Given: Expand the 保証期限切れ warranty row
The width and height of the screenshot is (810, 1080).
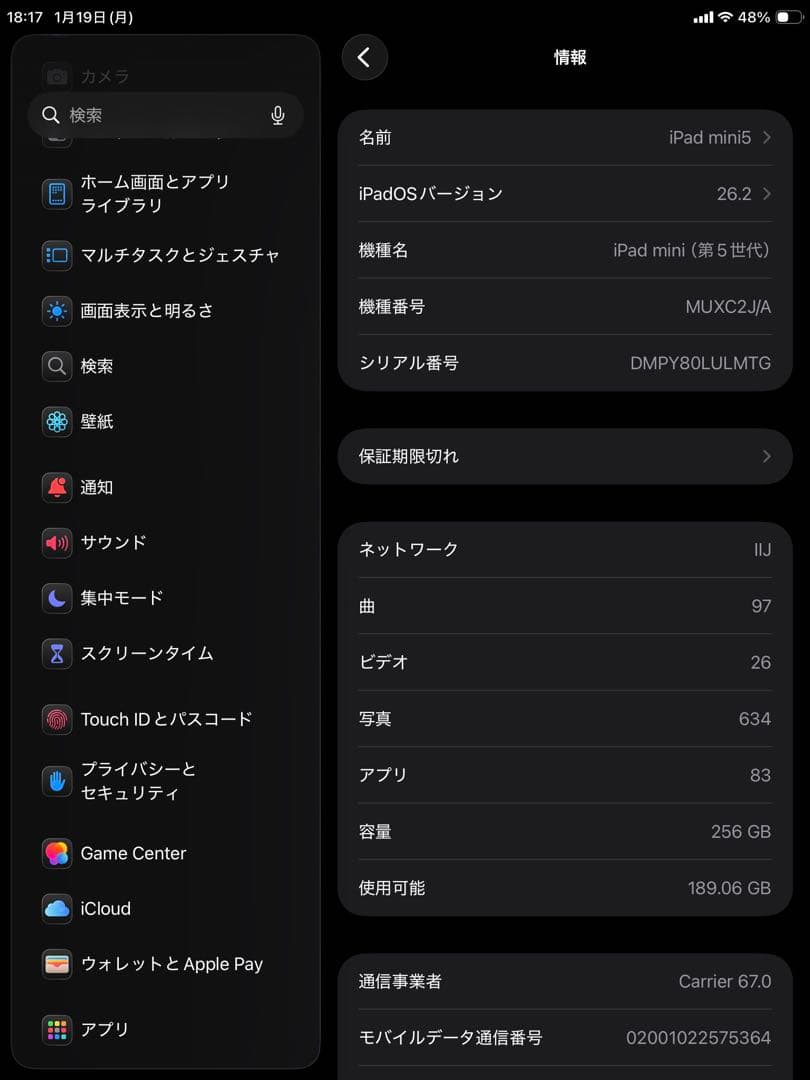Looking at the screenshot, I should 565,456.
